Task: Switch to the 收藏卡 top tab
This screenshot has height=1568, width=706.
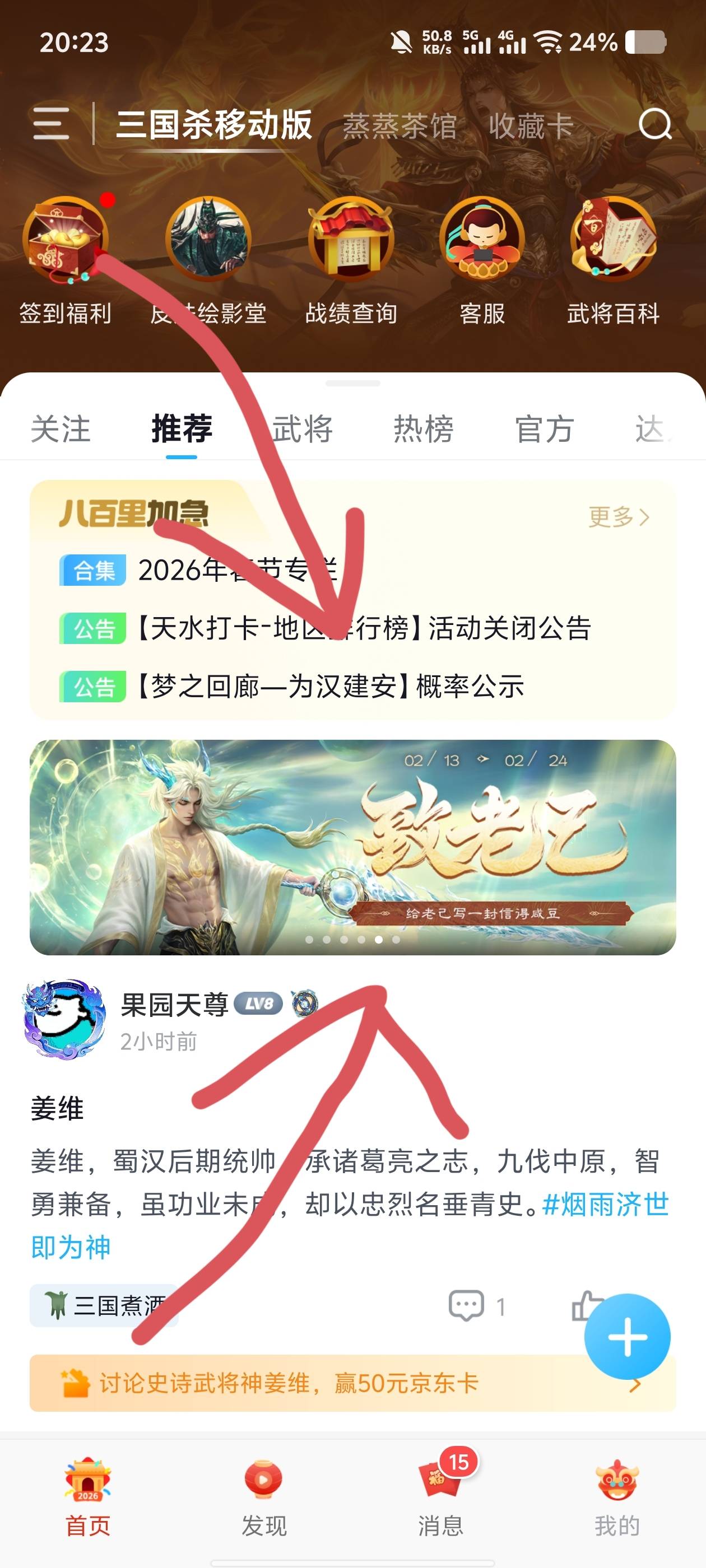Action: tap(531, 127)
